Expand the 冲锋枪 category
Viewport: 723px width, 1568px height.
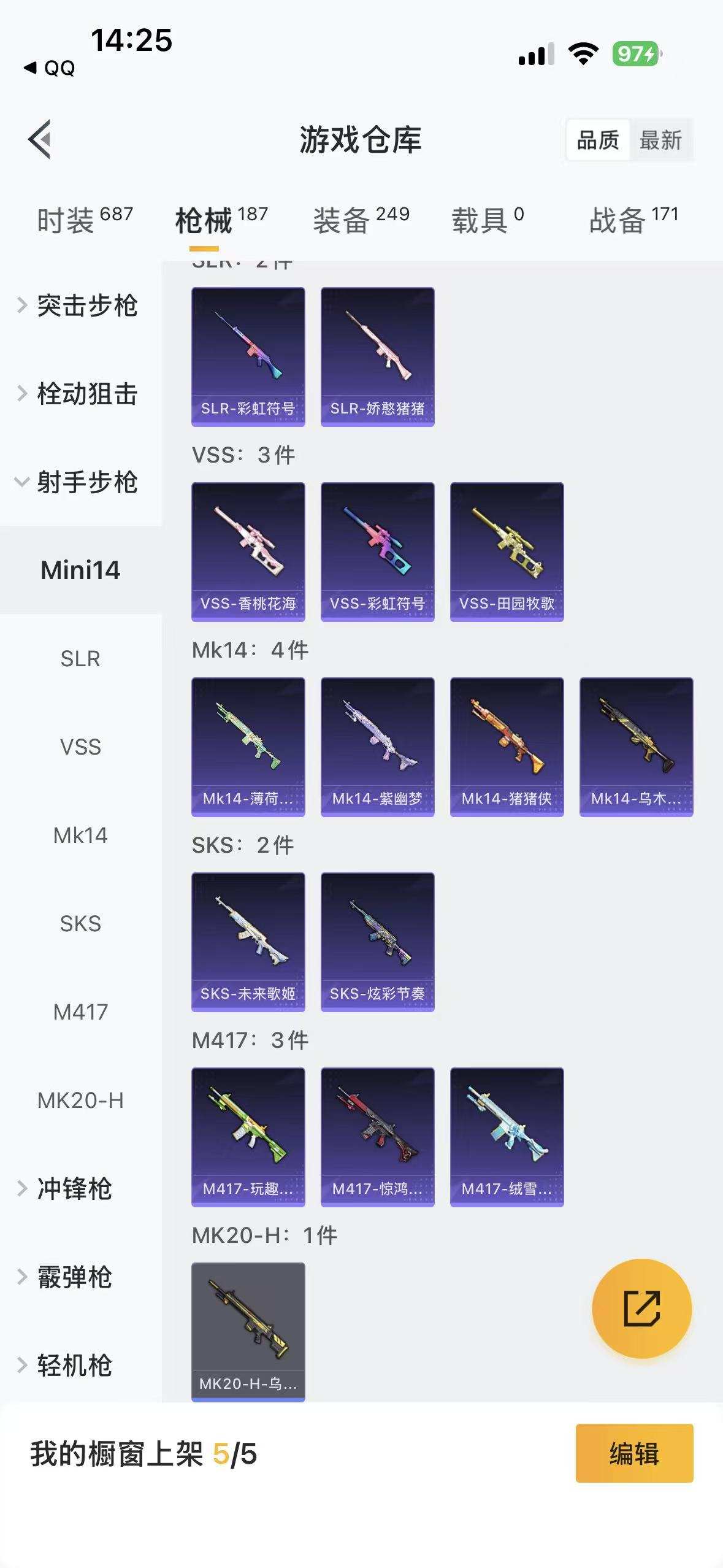pos(74,1188)
